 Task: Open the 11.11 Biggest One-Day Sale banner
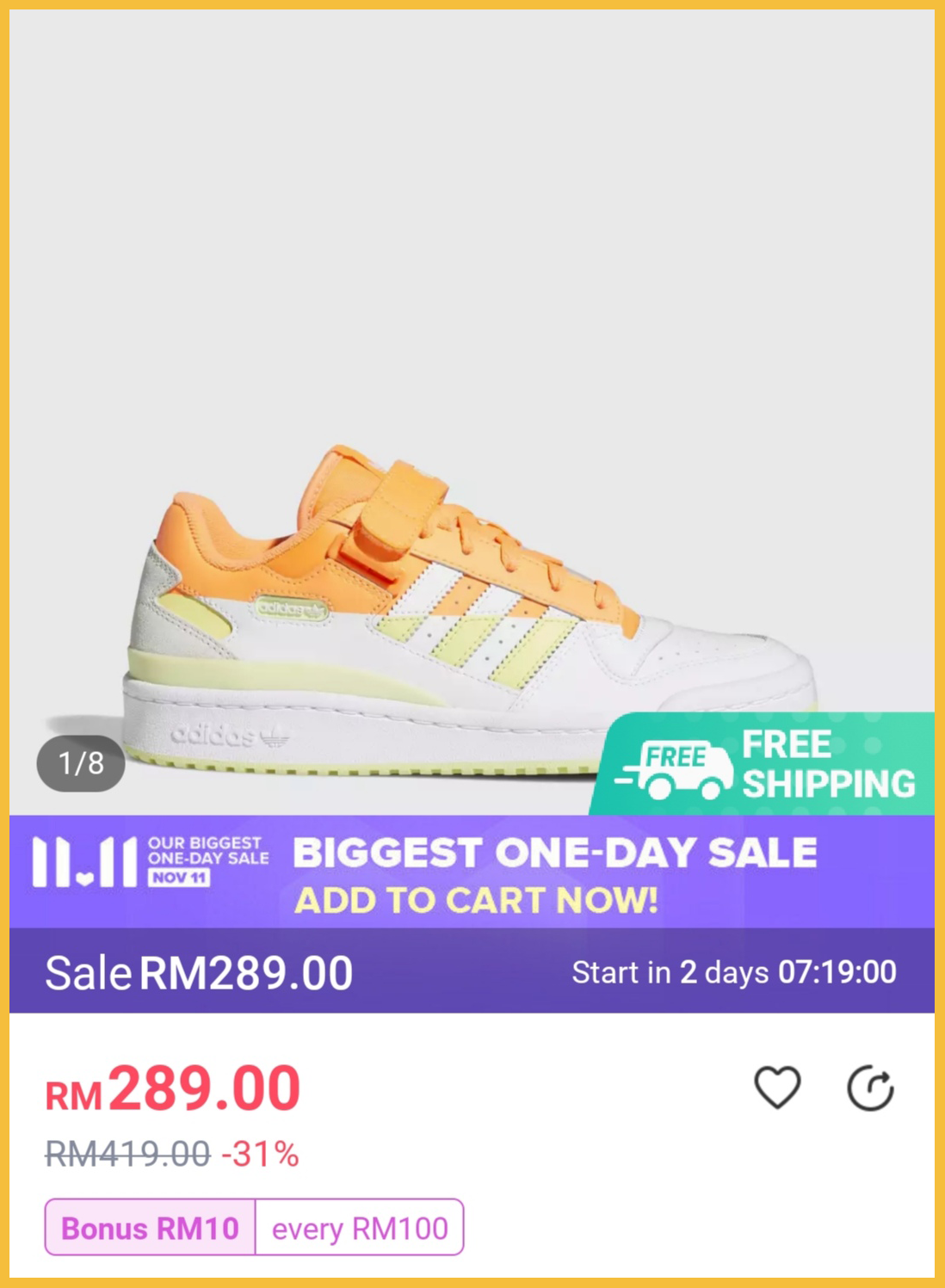(x=472, y=872)
